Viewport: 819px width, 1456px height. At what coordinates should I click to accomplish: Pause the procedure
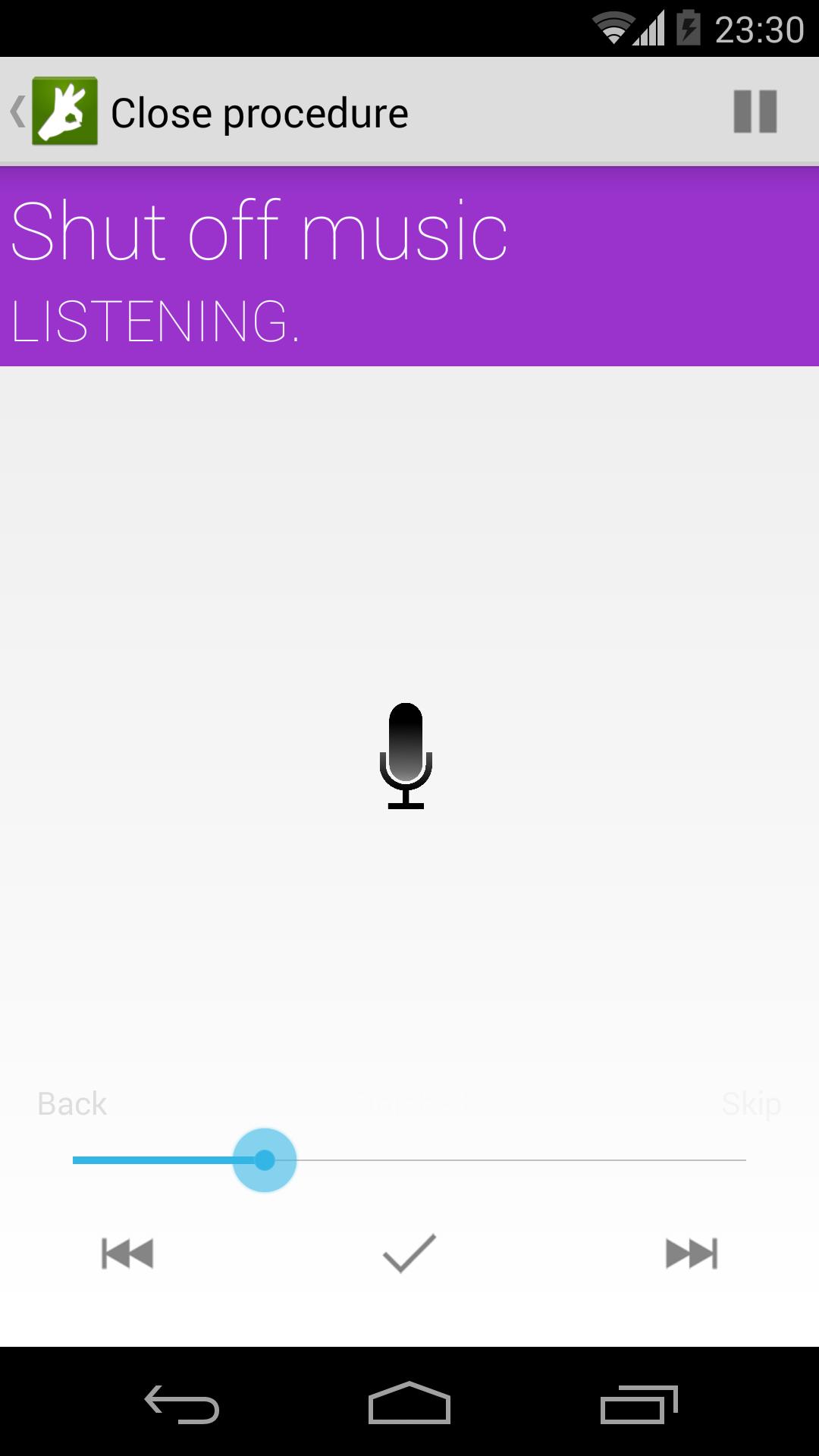755,111
